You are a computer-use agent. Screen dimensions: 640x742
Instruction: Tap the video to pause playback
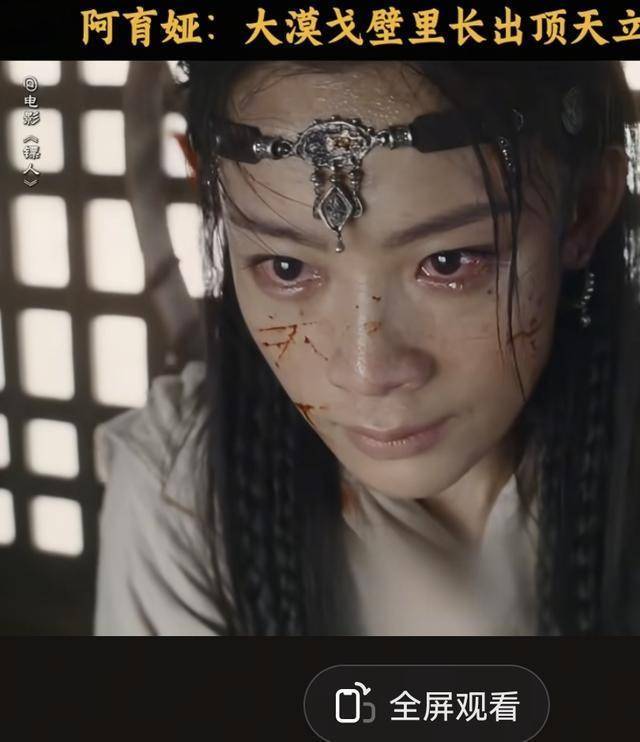[320, 350]
